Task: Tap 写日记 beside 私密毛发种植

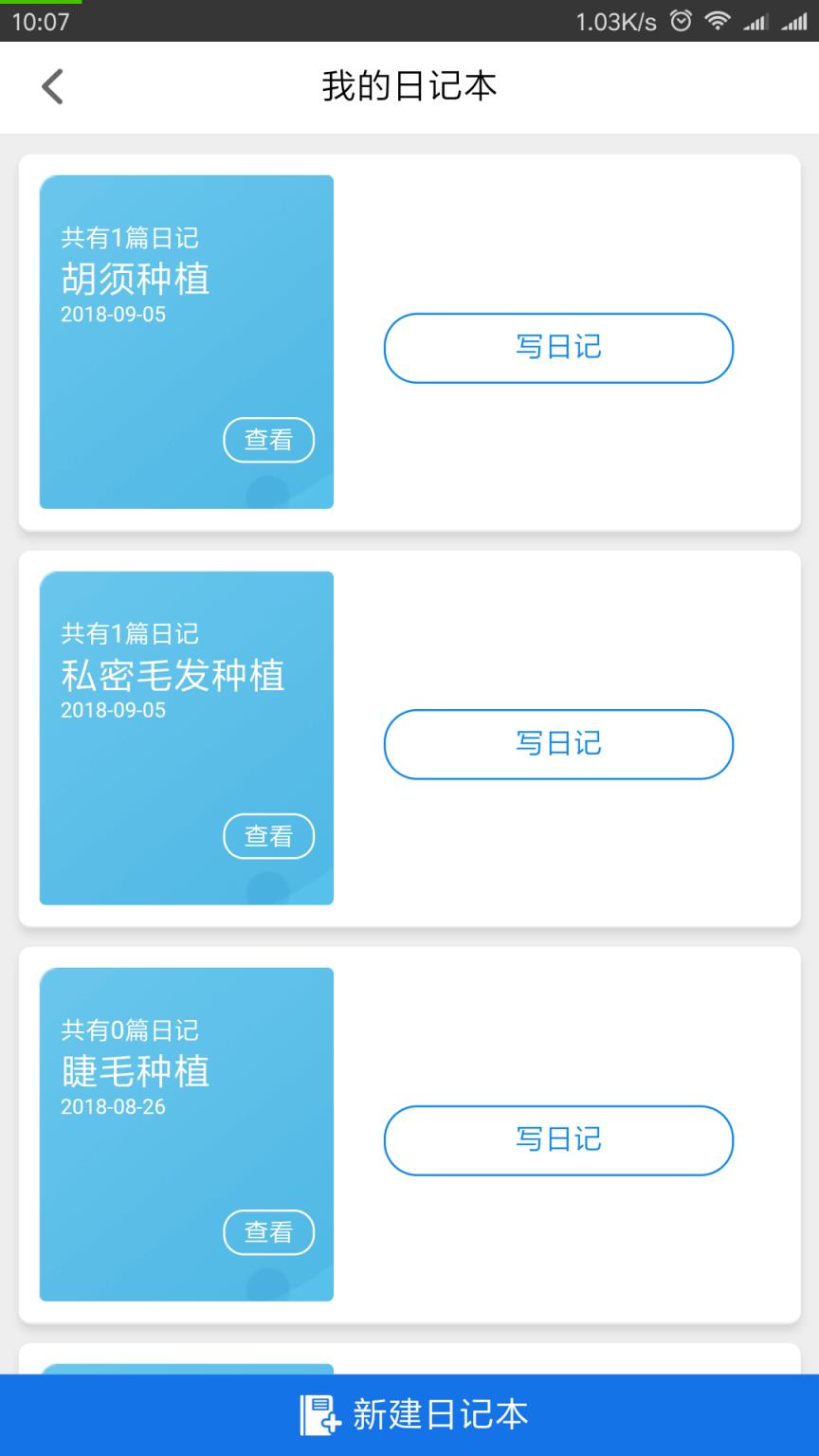Action: (557, 744)
